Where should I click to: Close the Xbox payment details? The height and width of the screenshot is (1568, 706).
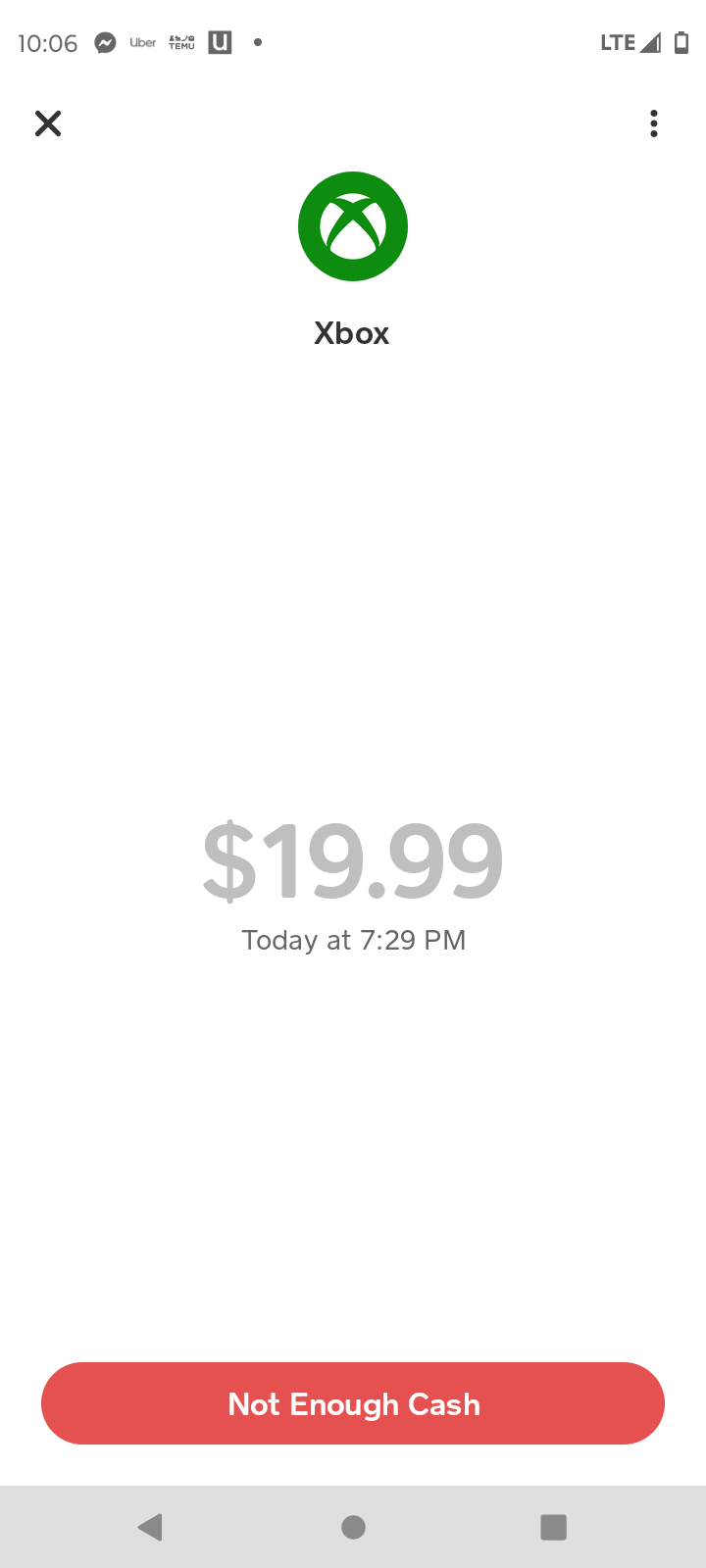click(48, 123)
